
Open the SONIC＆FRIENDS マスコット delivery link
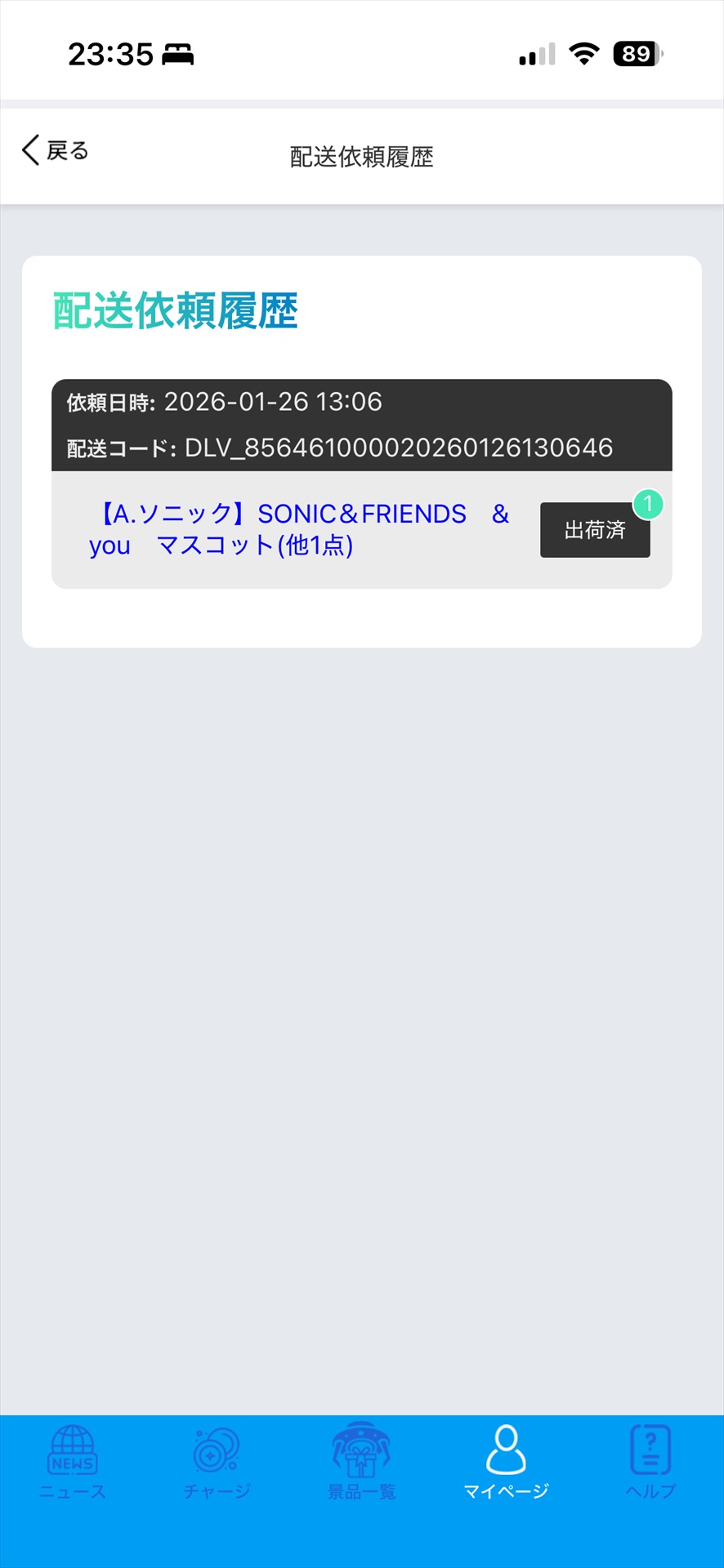point(298,529)
